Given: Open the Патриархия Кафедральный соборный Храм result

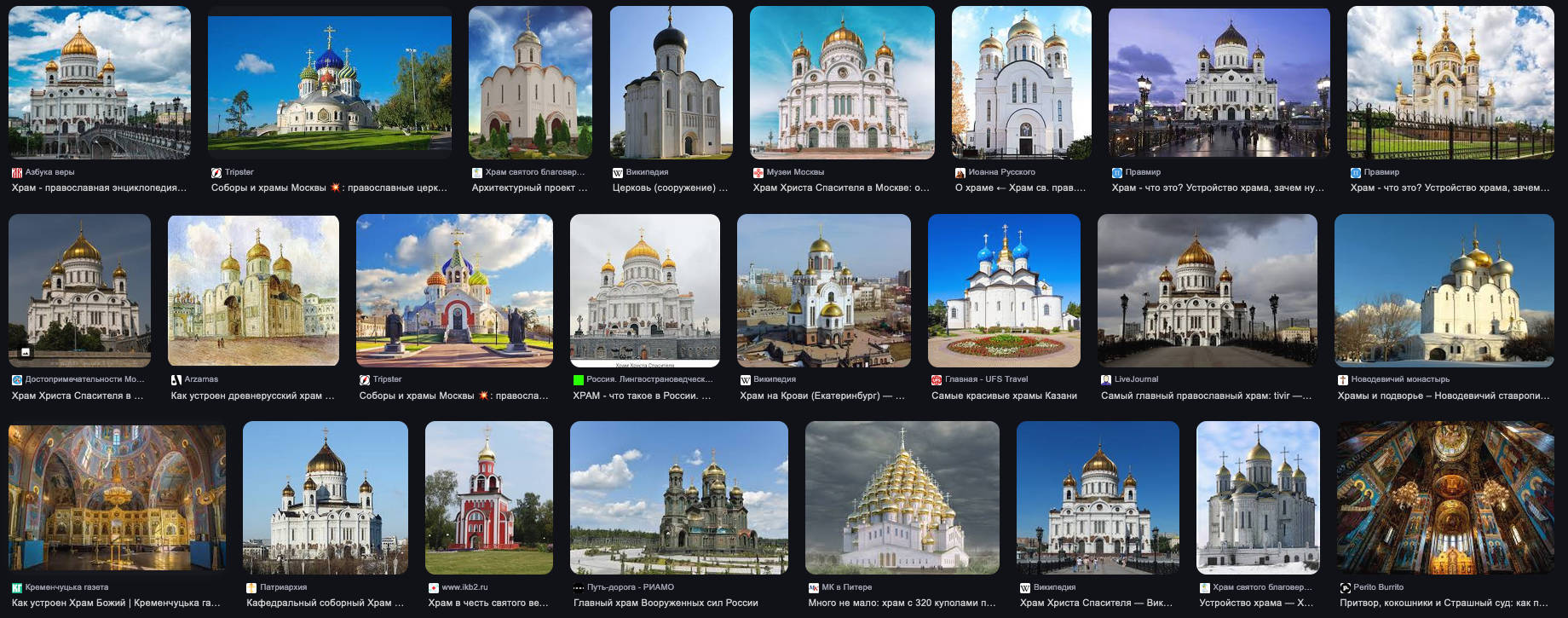Looking at the screenshot, I should point(325,497).
